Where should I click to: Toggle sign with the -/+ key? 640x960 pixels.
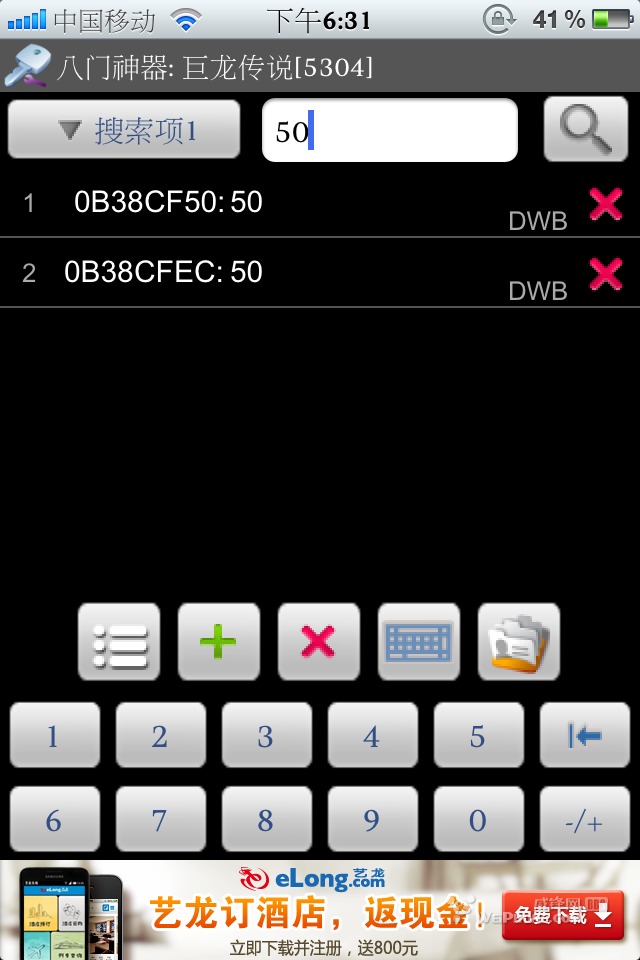click(x=585, y=820)
